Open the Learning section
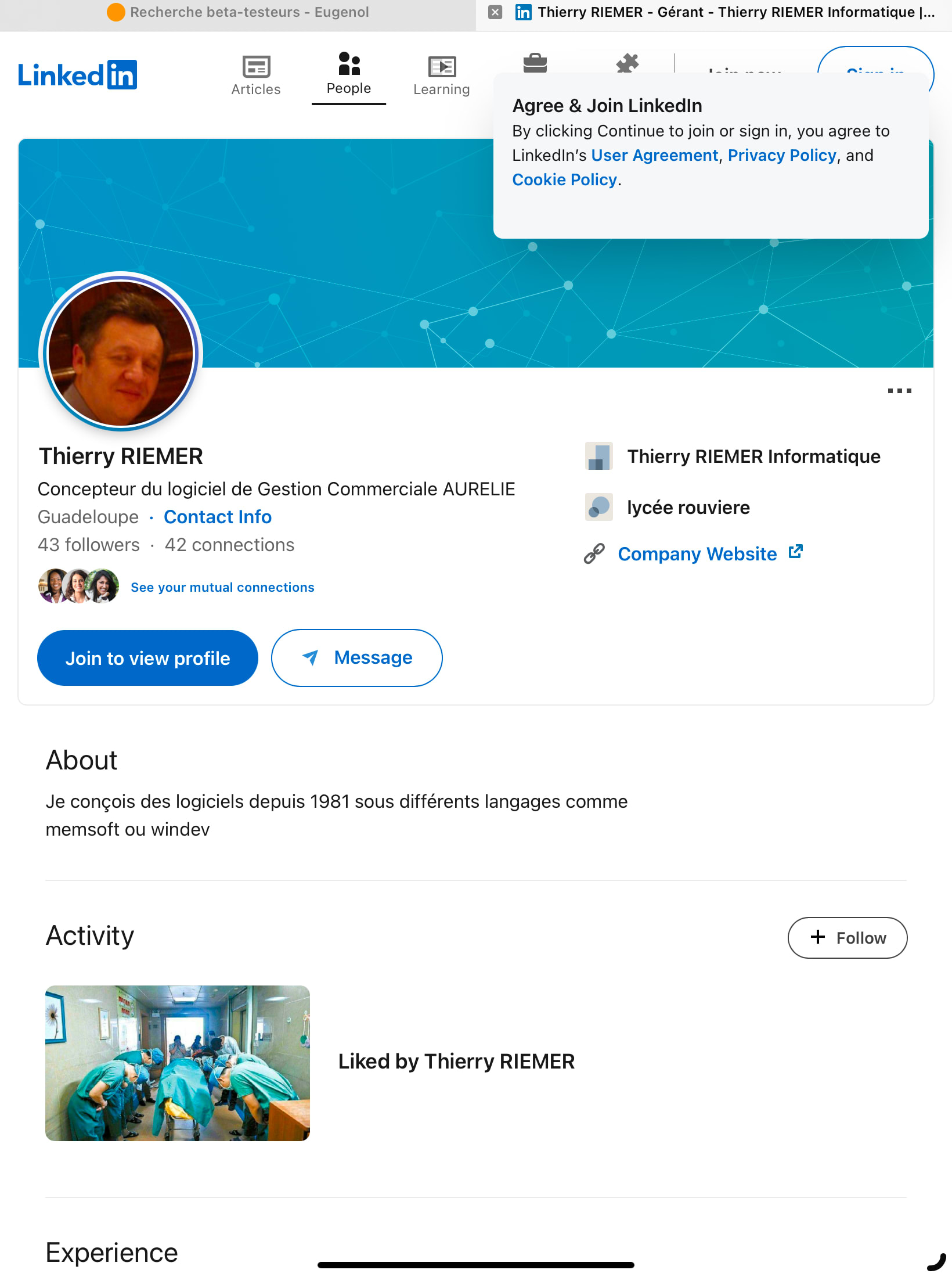This screenshot has width=952, height=1277. click(x=441, y=75)
